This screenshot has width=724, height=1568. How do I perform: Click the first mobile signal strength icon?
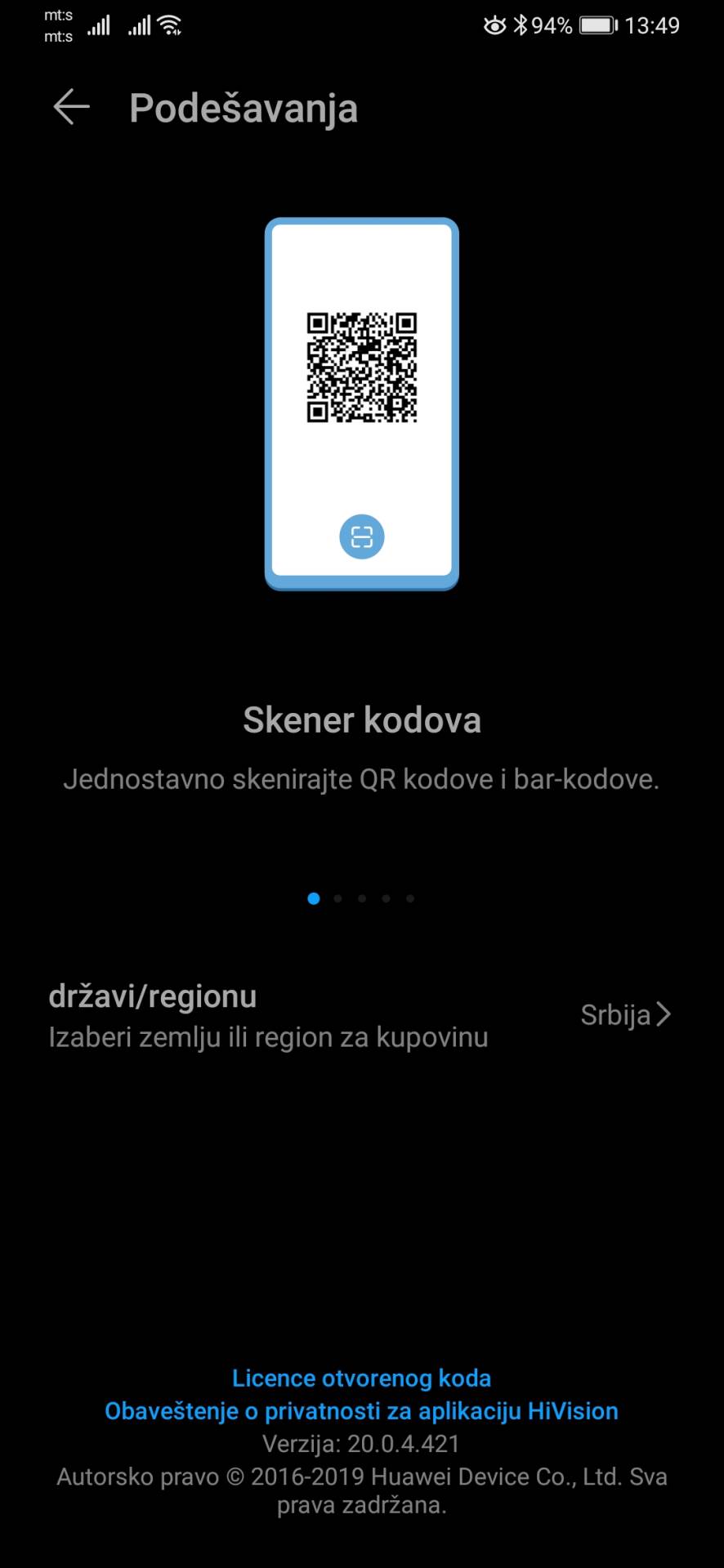[98, 24]
